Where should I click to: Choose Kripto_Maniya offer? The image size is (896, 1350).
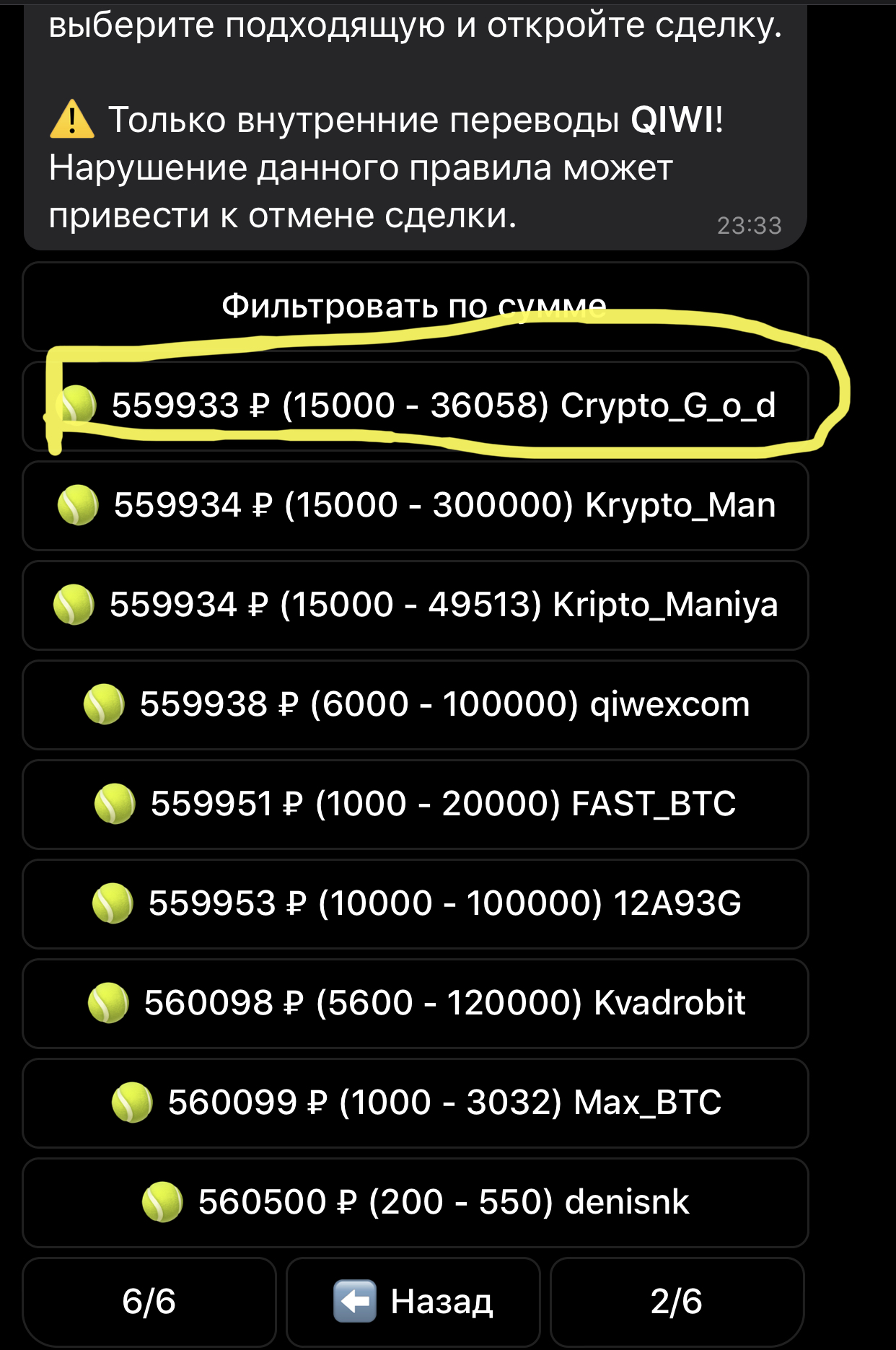415,605
